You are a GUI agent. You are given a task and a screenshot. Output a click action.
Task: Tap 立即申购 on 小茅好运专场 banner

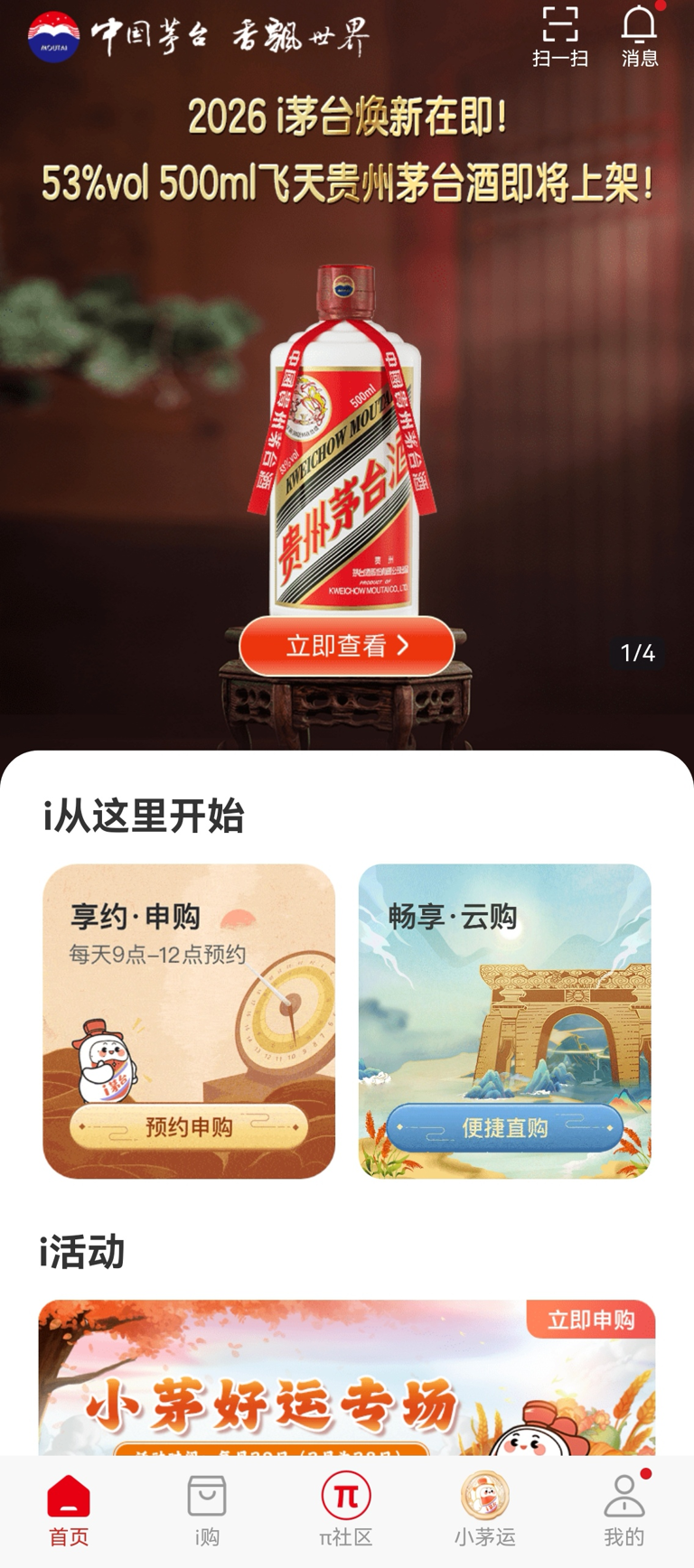[592, 1320]
